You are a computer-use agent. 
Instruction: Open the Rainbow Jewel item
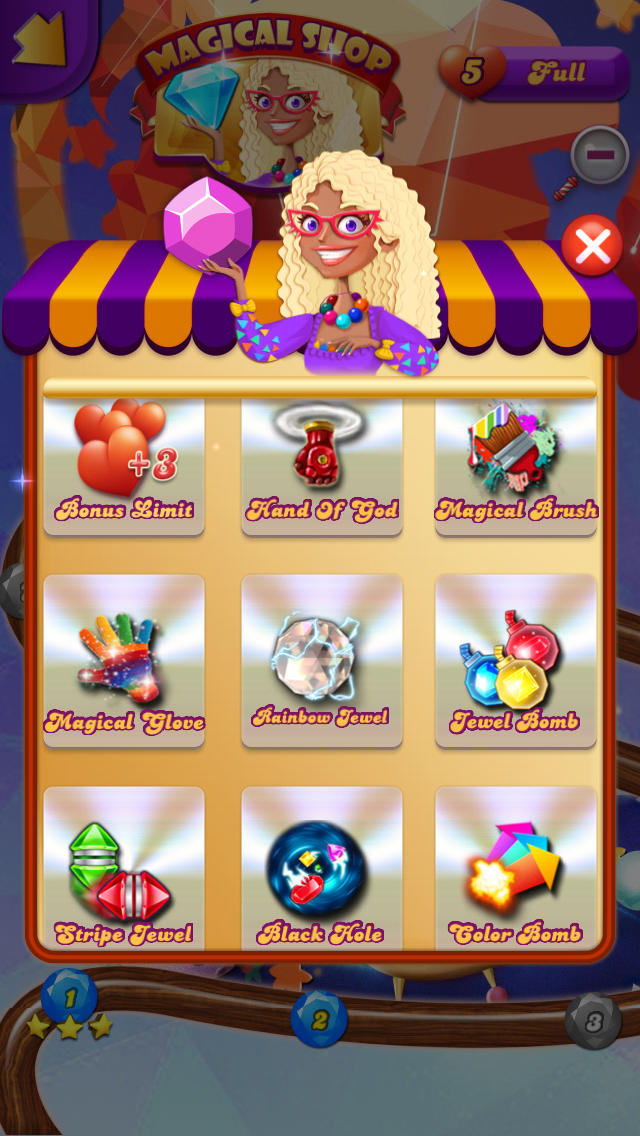322,661
